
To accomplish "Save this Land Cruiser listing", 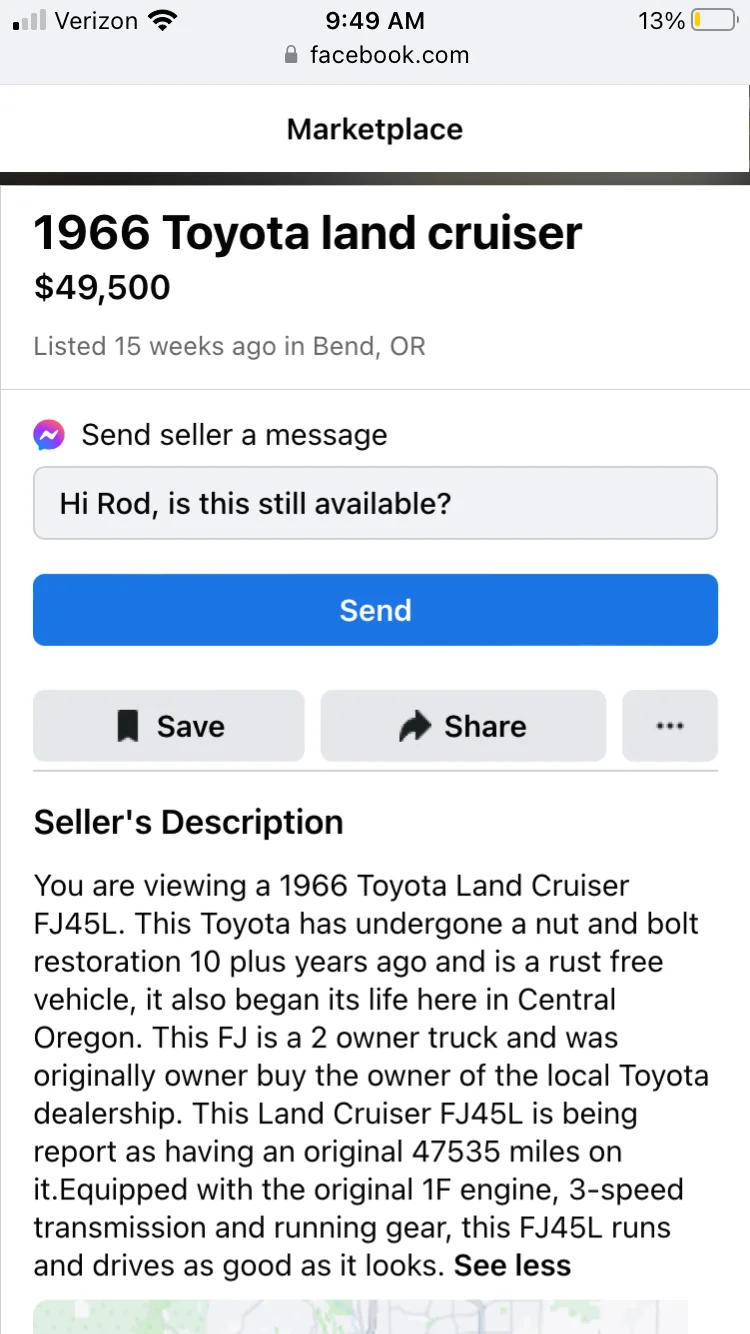I will pos(169,726).
